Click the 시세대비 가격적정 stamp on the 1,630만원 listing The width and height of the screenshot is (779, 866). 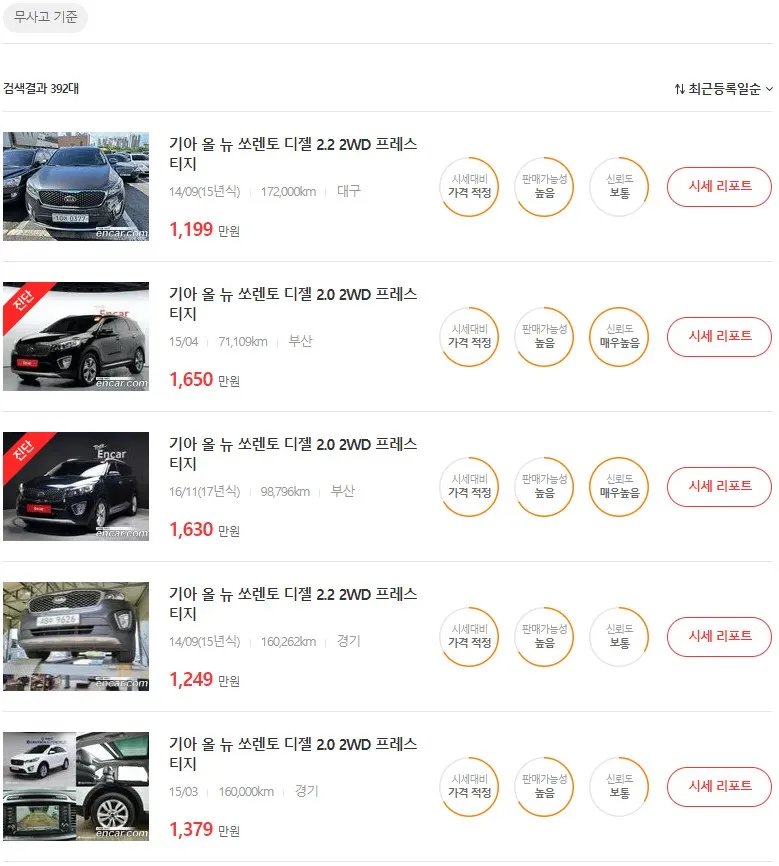[x=468, y=487]
